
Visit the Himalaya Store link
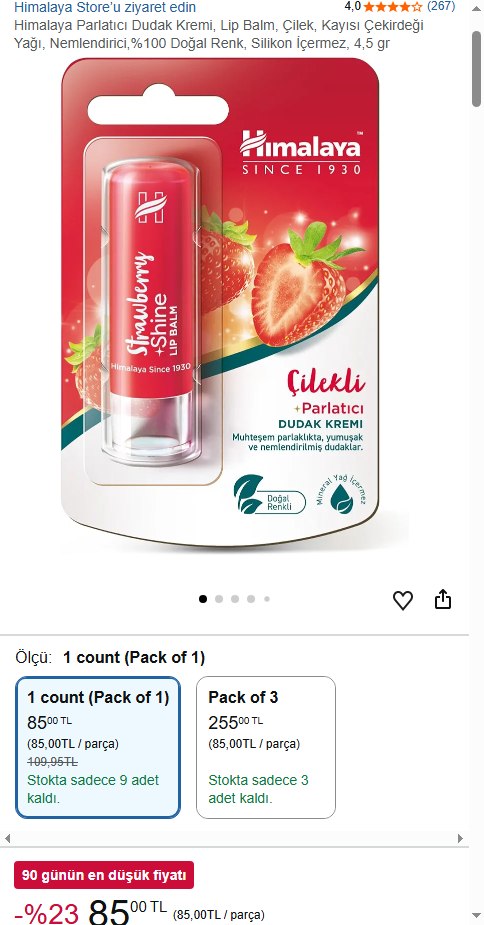tap(105, 7)
